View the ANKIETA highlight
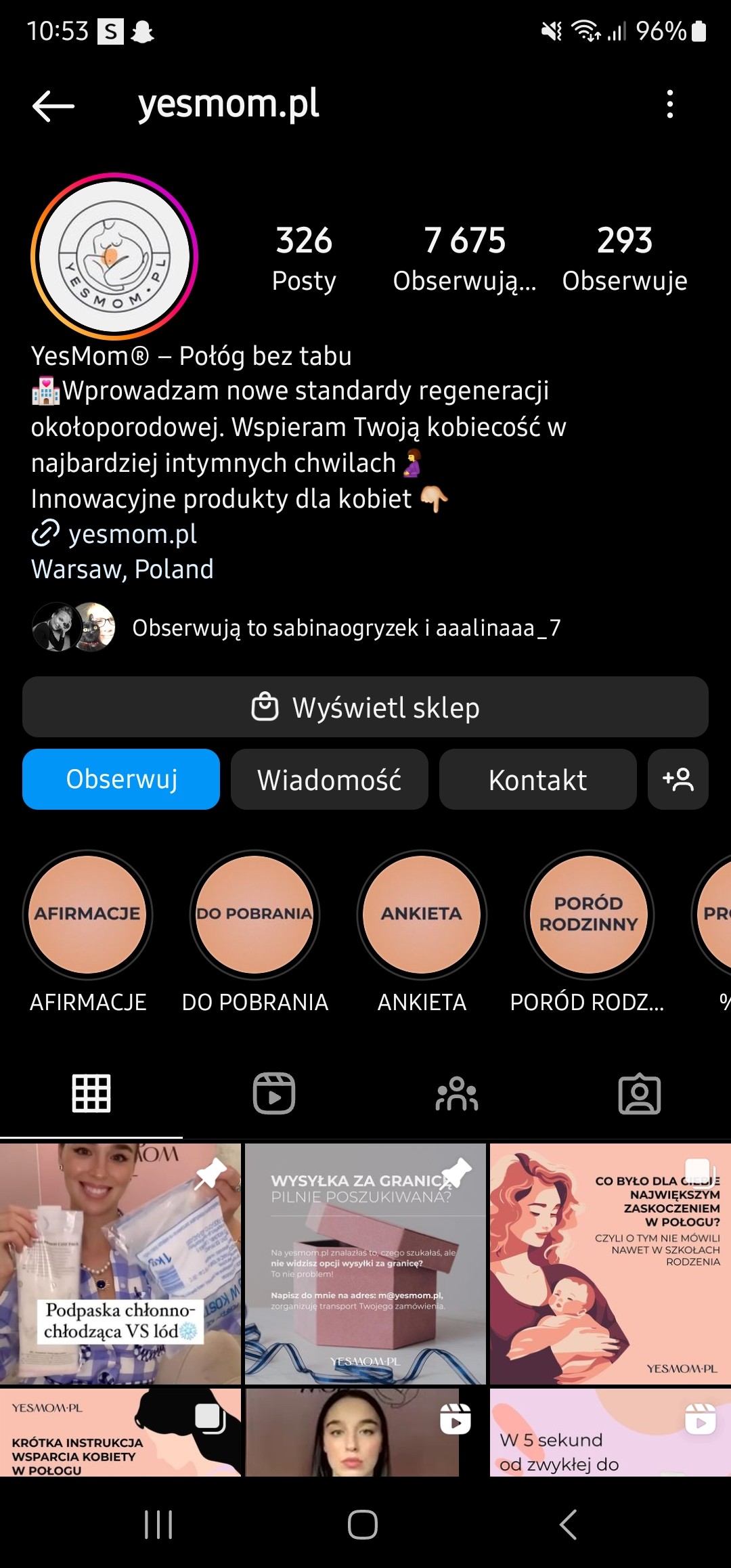Viewport: 731px width, 1568px height. coord(422,915)
